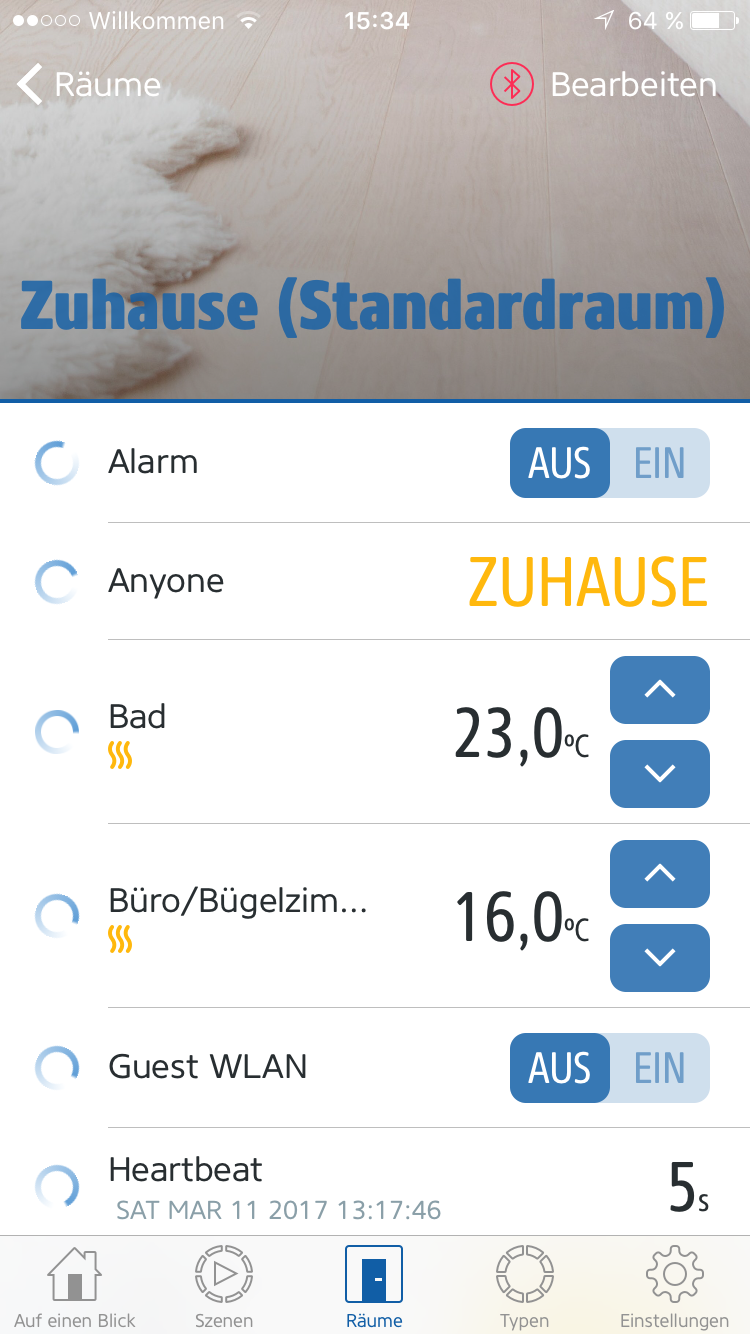Image resolution: width=750 pixels, height=1334 pixels.
Task: Lower Bad temperature setpoint
Action: pos(660,773)
